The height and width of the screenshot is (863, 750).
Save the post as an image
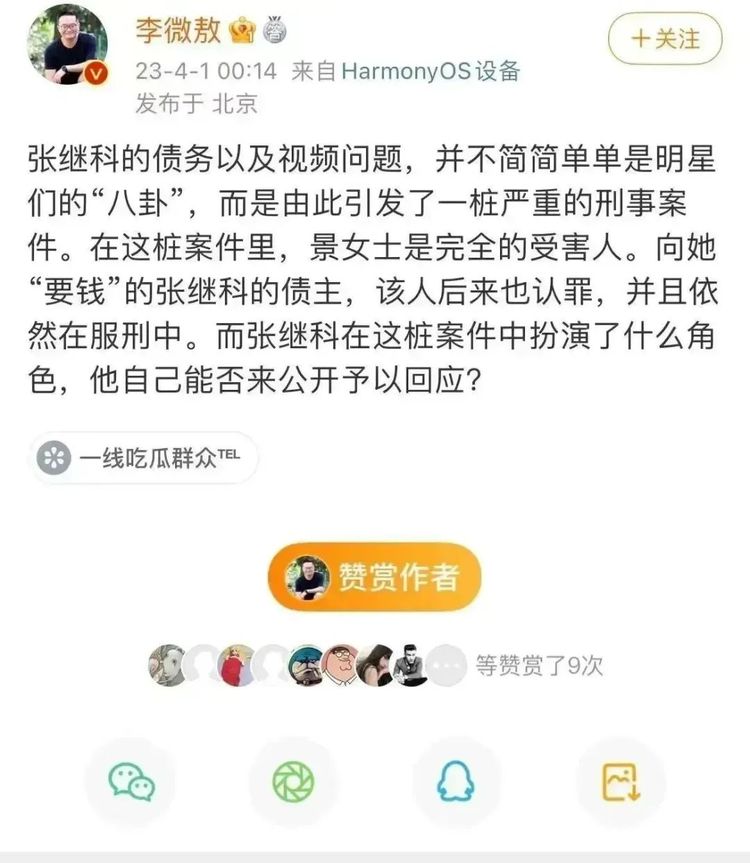click(621, 782)
